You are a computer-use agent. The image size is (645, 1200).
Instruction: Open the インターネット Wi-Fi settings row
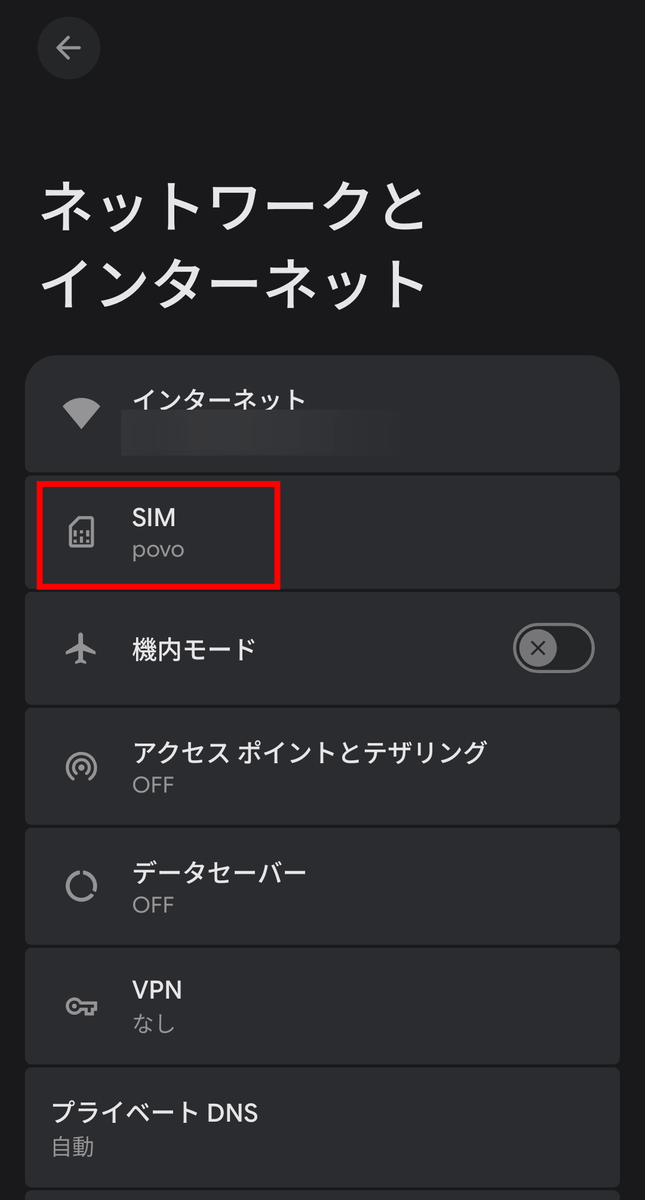pos(320,414)
